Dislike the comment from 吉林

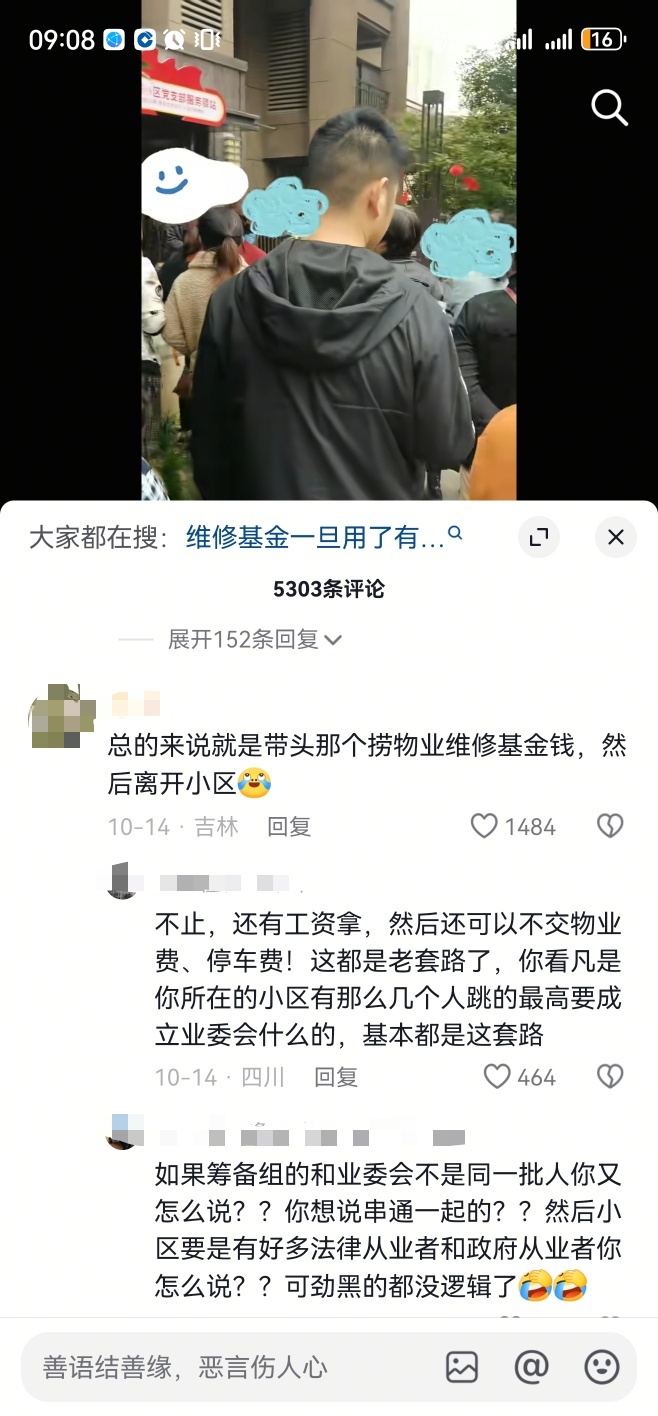pyautogui.click(x=609, y=826)
